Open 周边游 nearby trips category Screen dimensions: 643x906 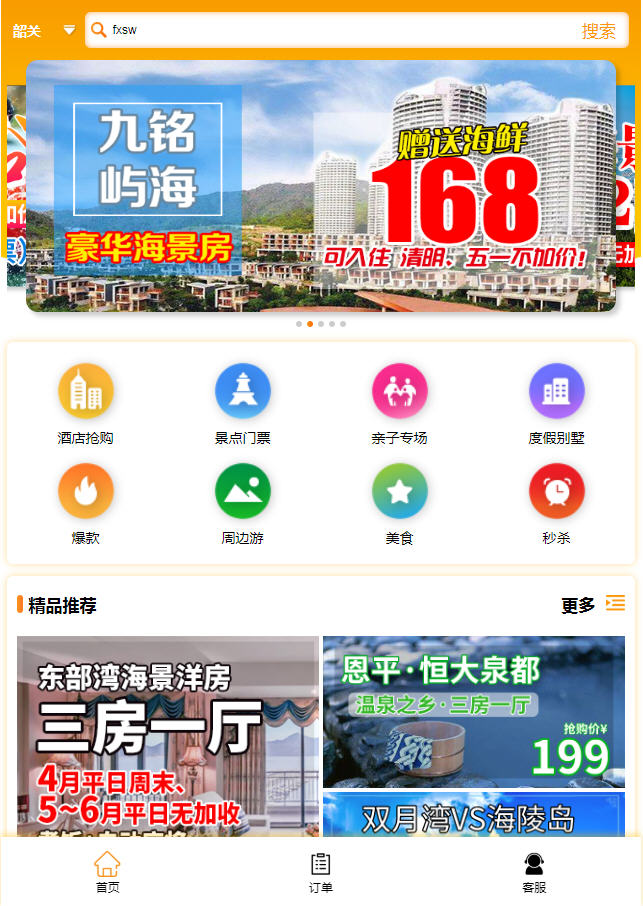click(x=242, y=504)
